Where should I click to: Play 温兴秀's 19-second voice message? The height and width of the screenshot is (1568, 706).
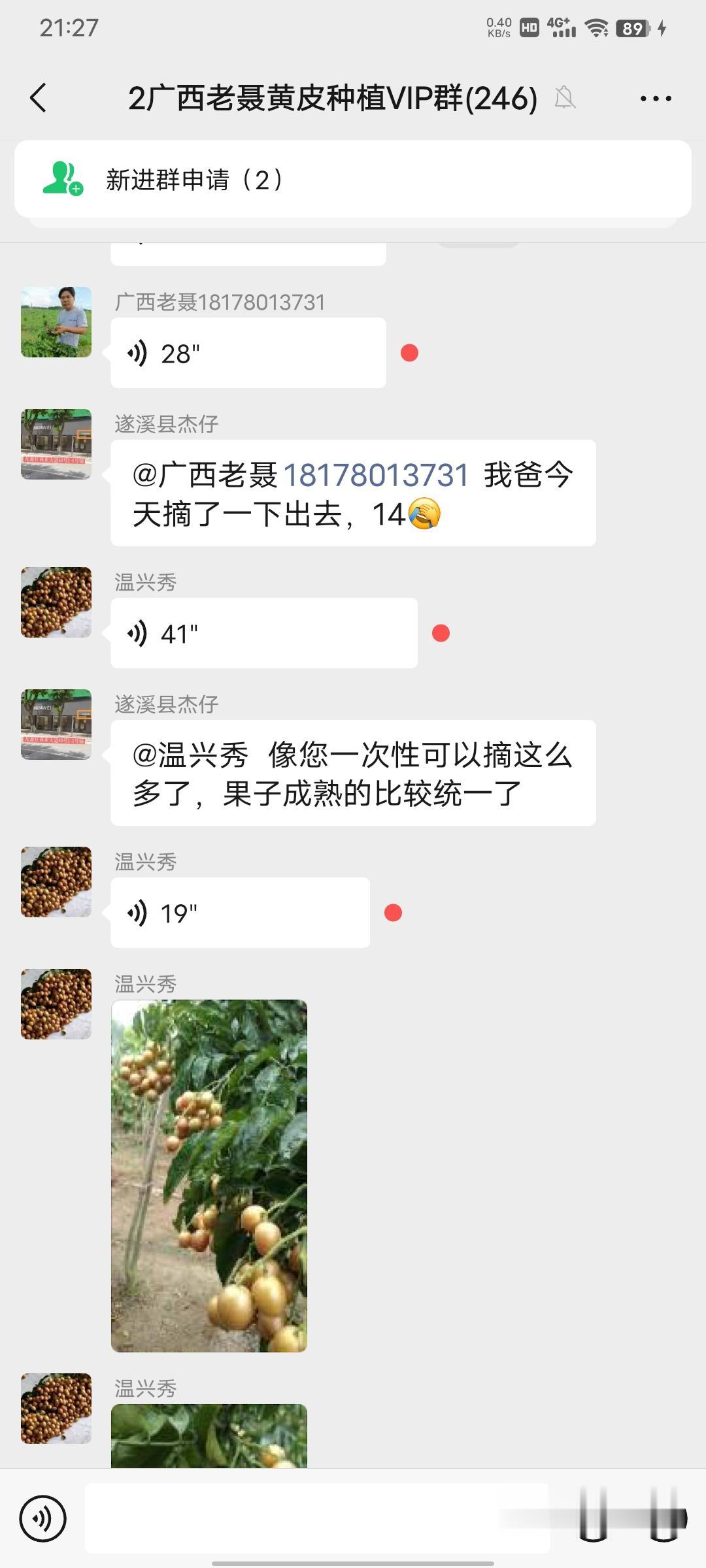click(241, 913)
